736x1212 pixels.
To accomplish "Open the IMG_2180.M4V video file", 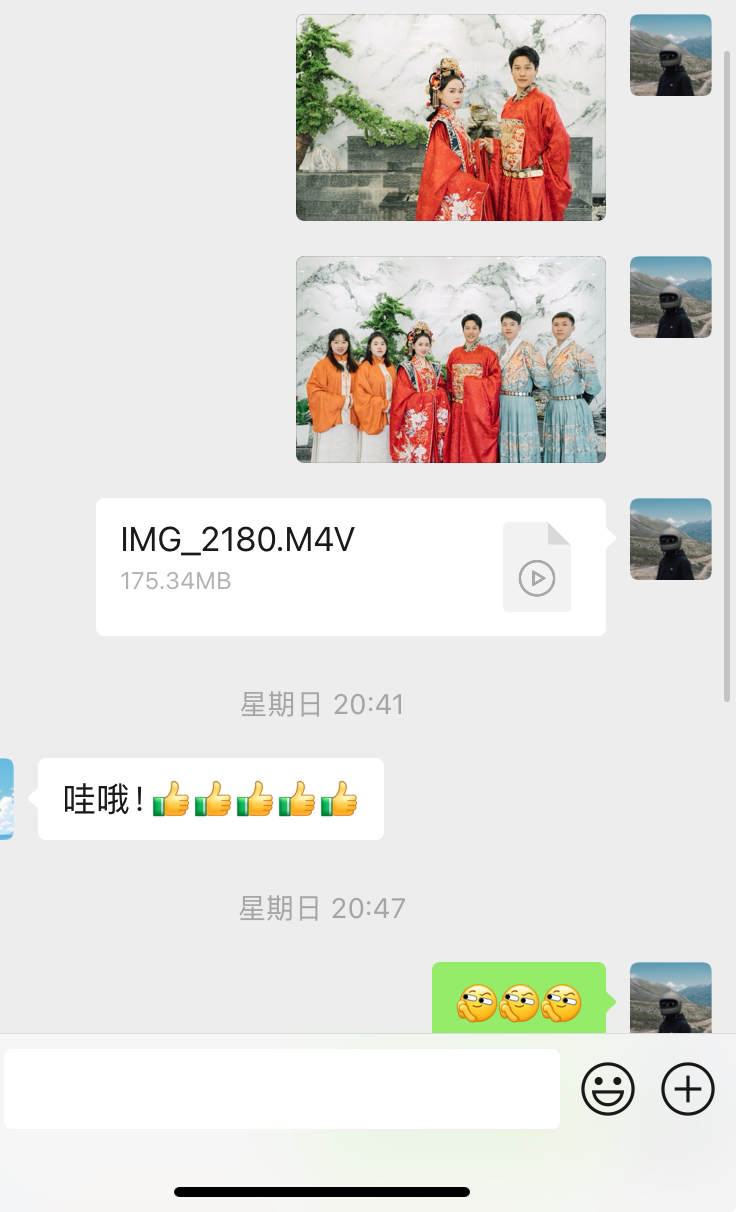I will (x=350, y=566).
